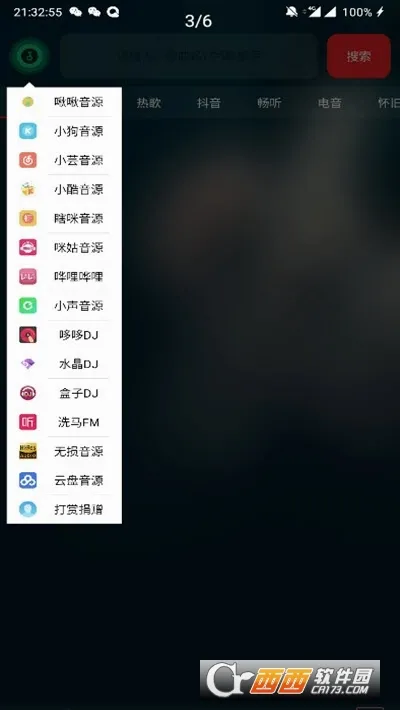The image size is (400, 710).
Task: Pick 小芸音源 in the dropdown list
Action: coord(64,160)
